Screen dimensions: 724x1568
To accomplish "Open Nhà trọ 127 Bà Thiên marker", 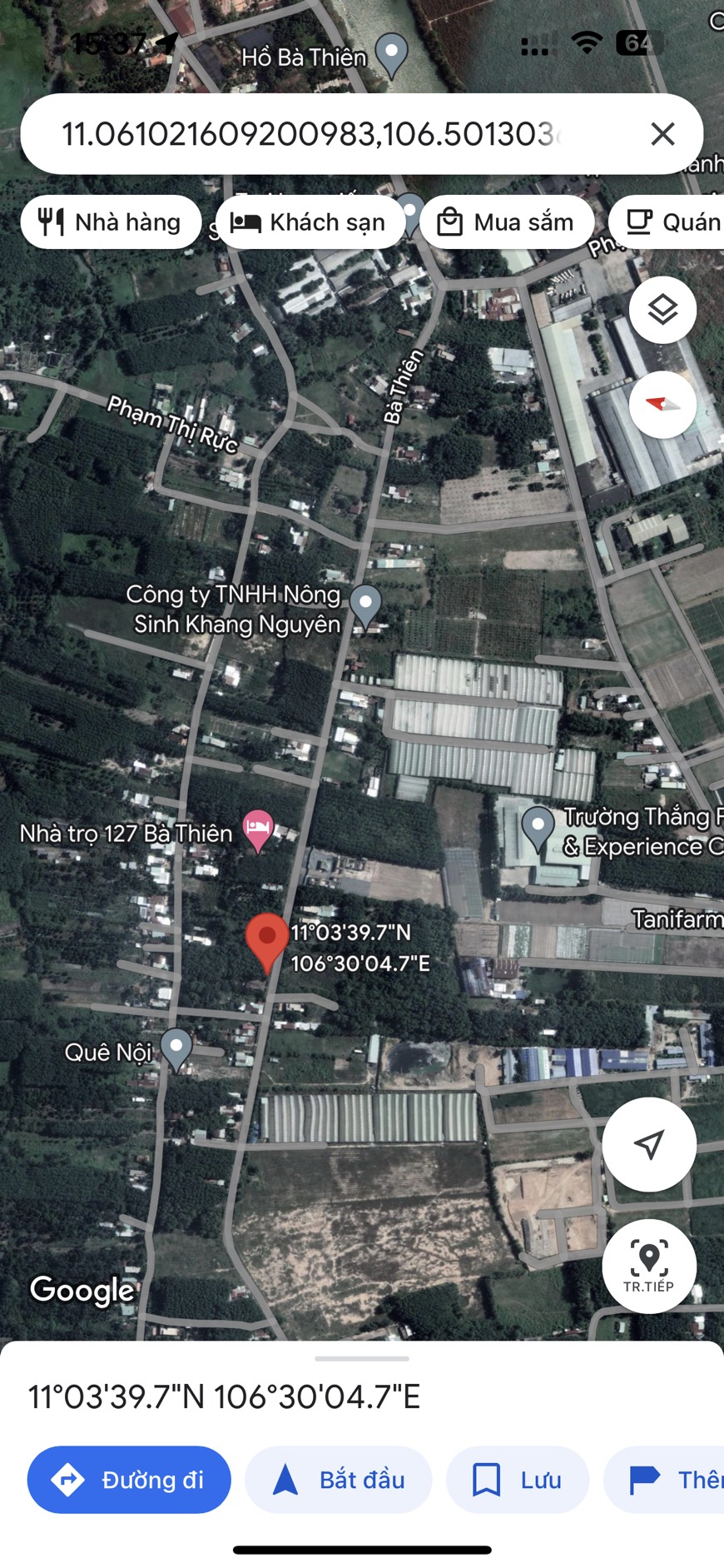I will pos(258,830).
